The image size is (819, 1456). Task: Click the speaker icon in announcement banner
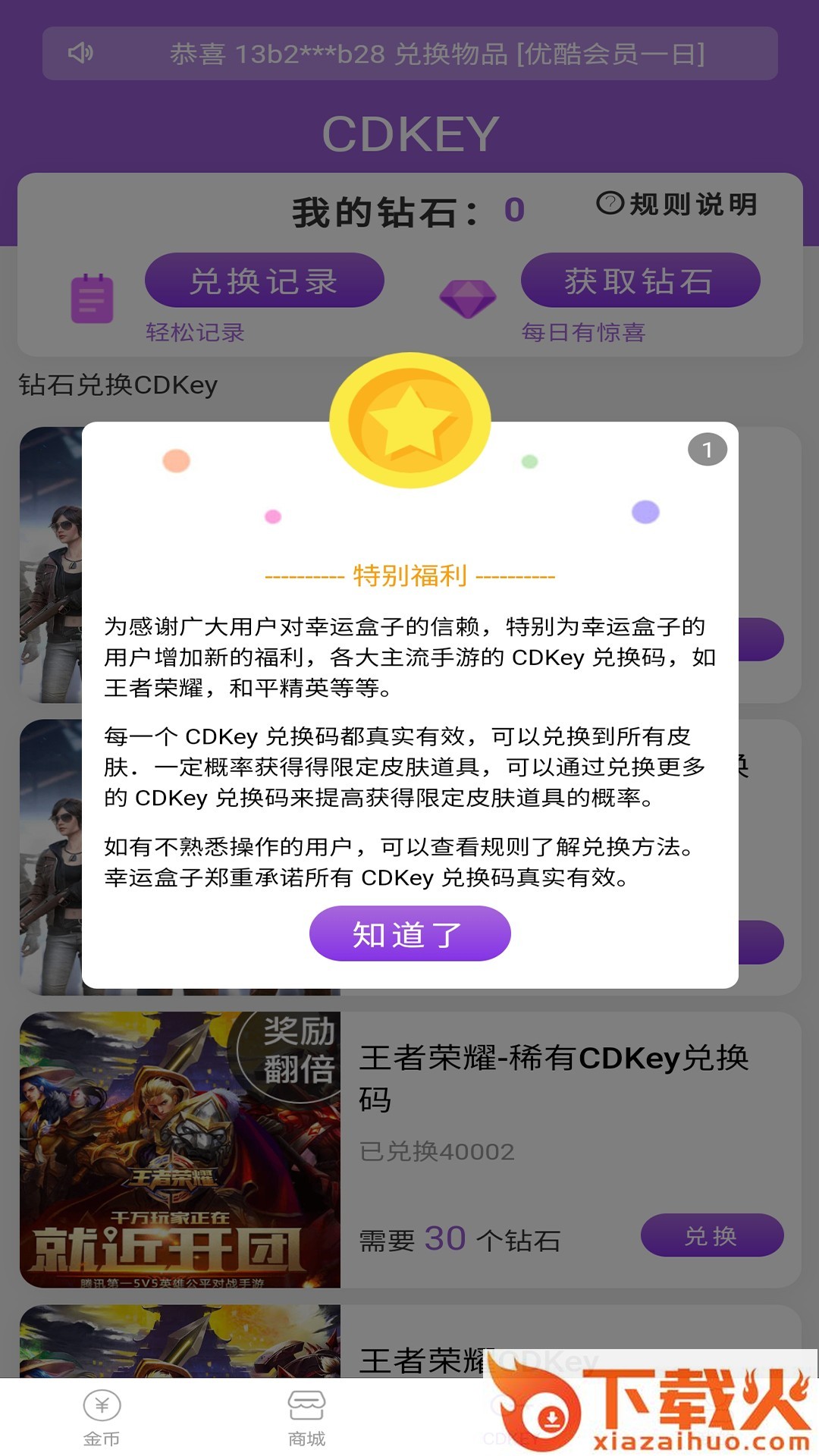(83, 53)
